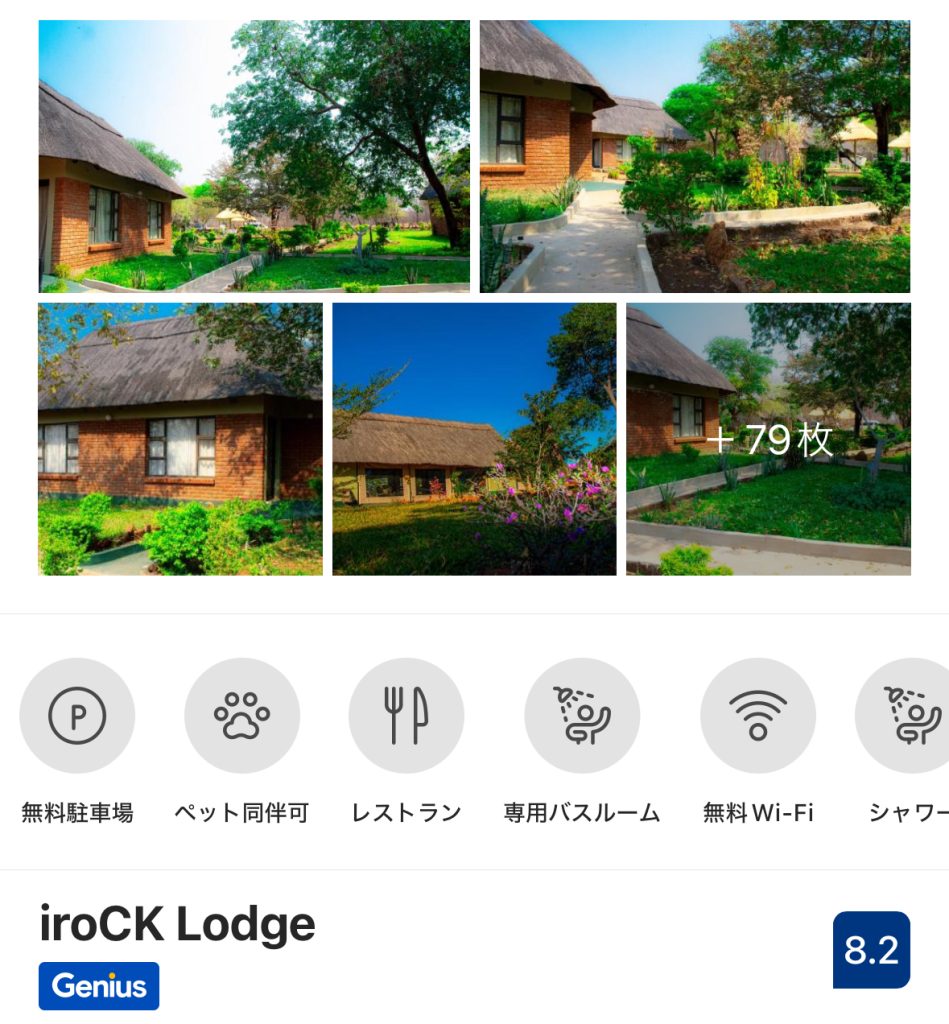Screen dimensions: 949x1024
Task: View the photo with pink flowers
Action: 474,439
